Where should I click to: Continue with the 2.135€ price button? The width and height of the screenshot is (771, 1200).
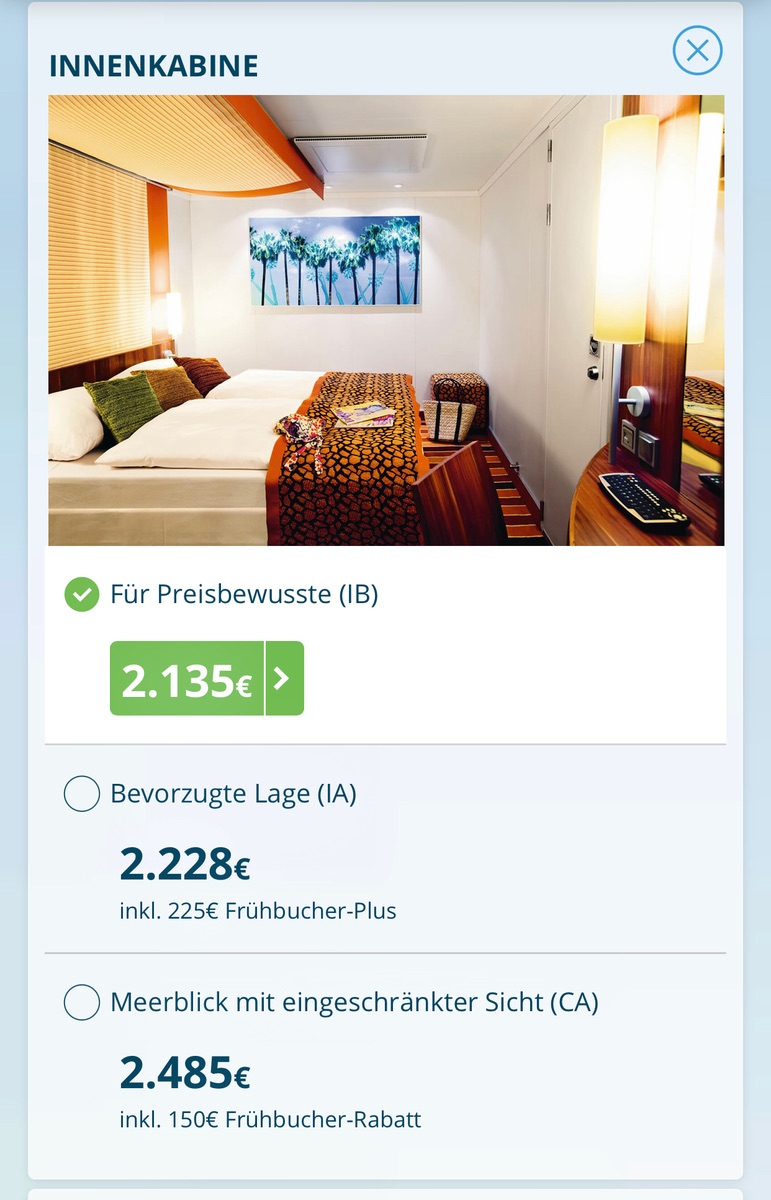pos(207,678)
